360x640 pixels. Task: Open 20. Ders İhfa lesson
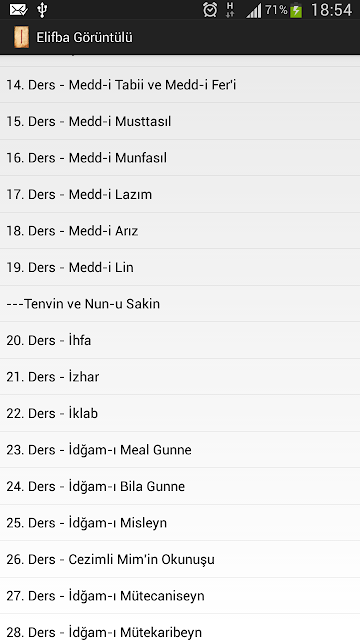(180, 340)
